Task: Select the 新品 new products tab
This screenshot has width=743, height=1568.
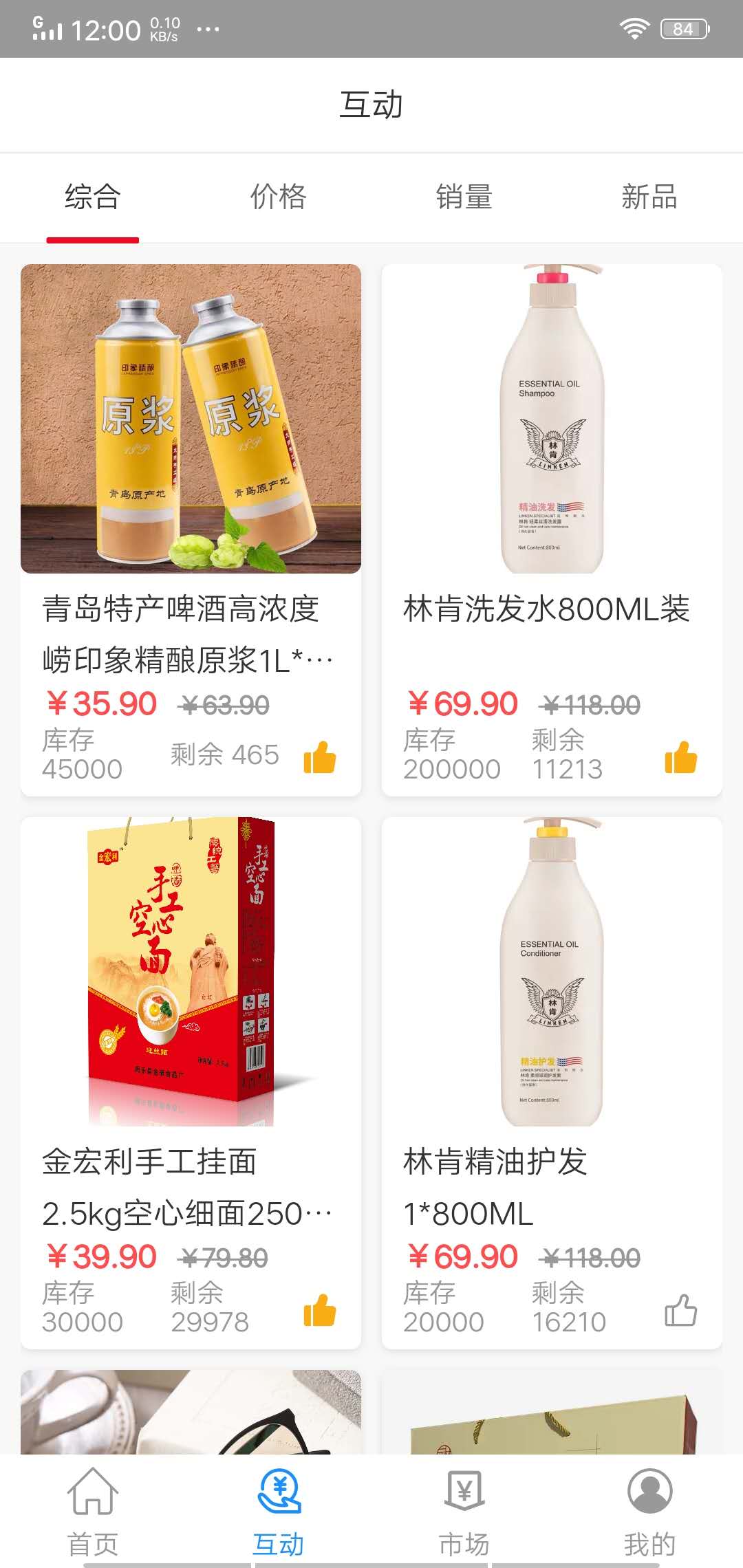Action: point(649,197)
